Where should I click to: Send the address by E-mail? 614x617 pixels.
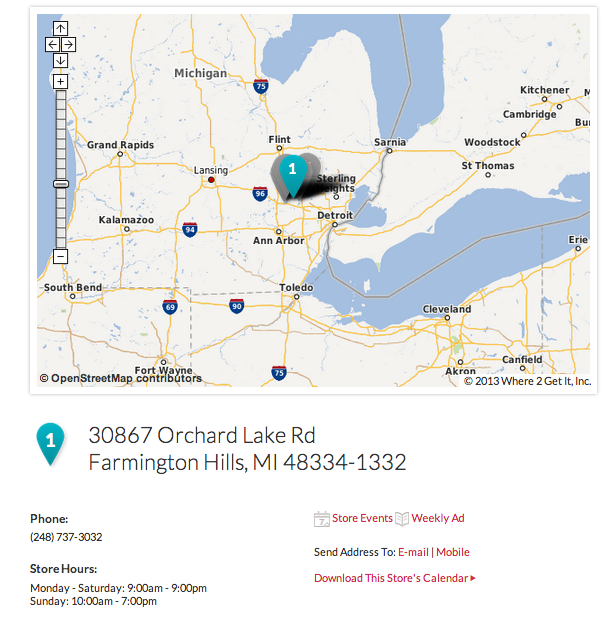tap(413, 552)
